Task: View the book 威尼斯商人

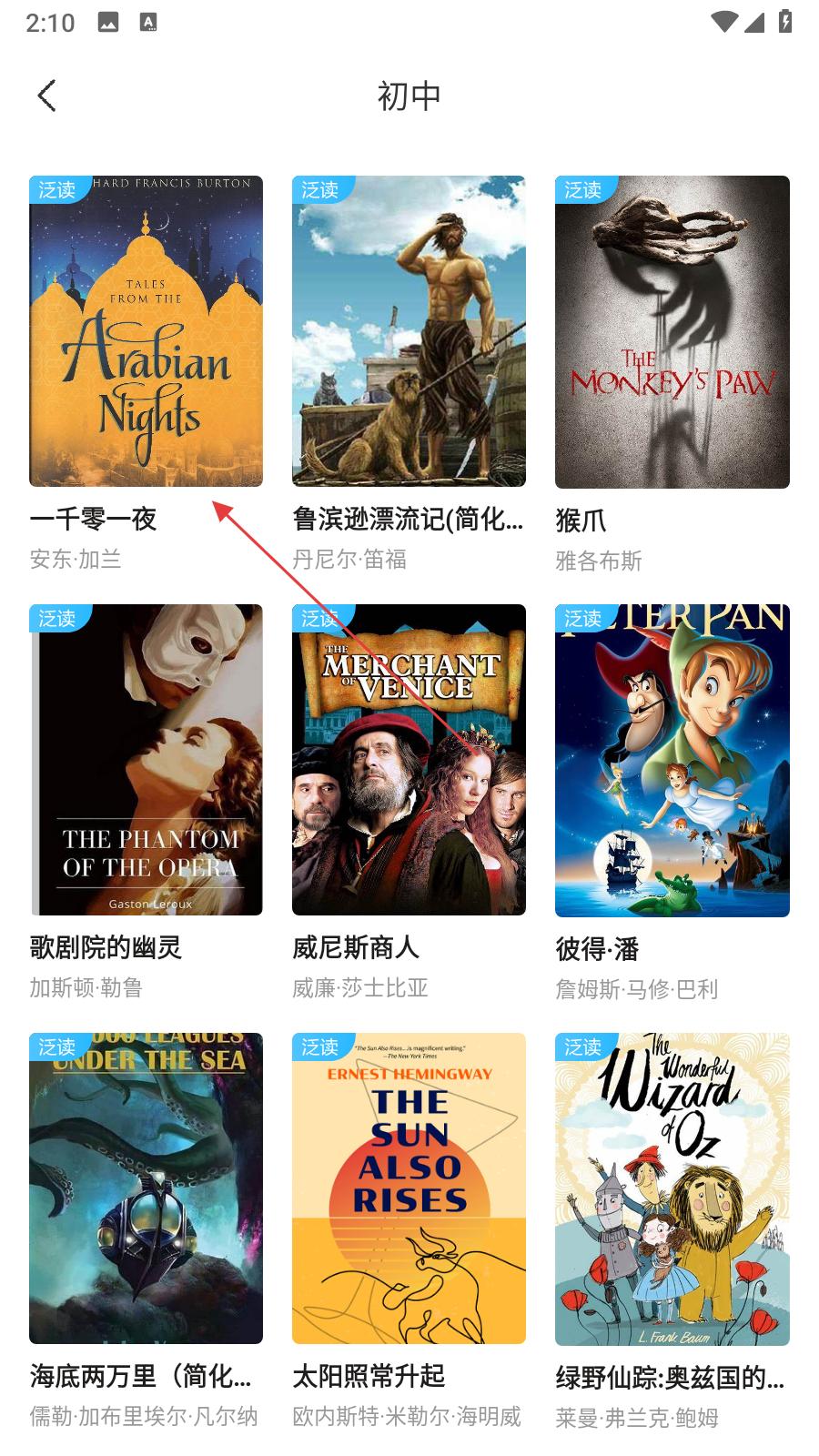Action: point(409,760)
